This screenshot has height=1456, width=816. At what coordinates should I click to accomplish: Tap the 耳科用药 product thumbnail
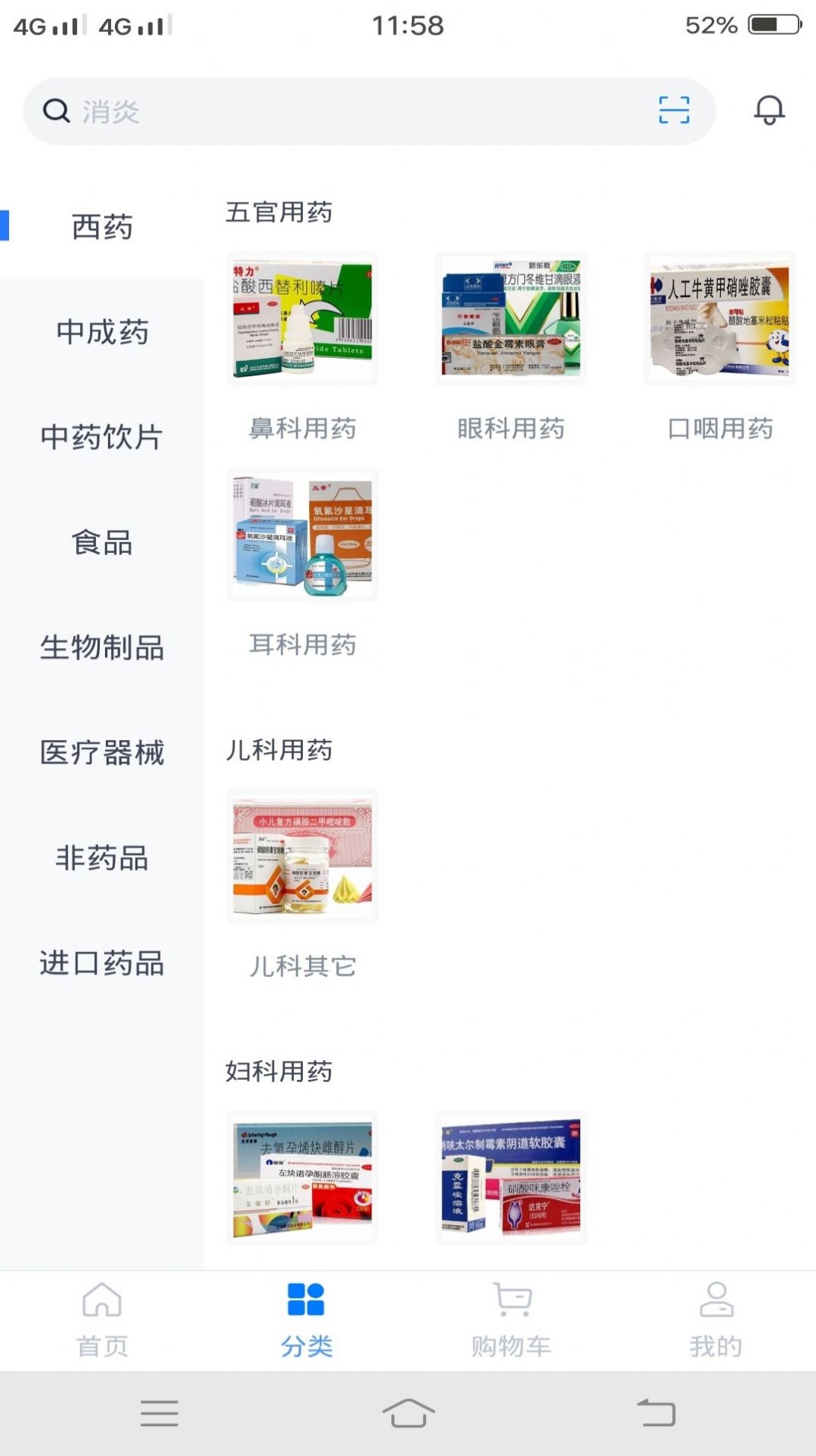302,535
